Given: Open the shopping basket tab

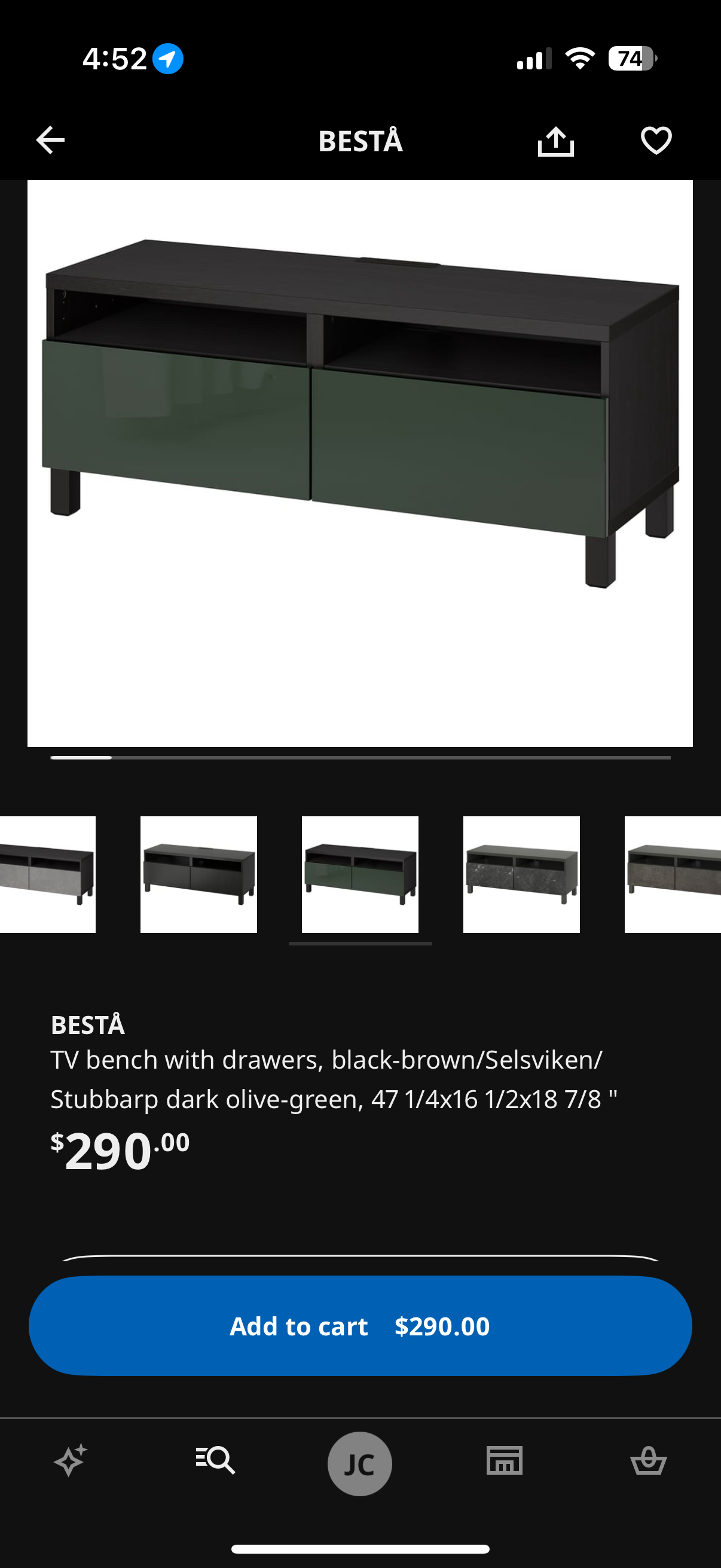Looking at the screenshot, I should [649, 1460].
